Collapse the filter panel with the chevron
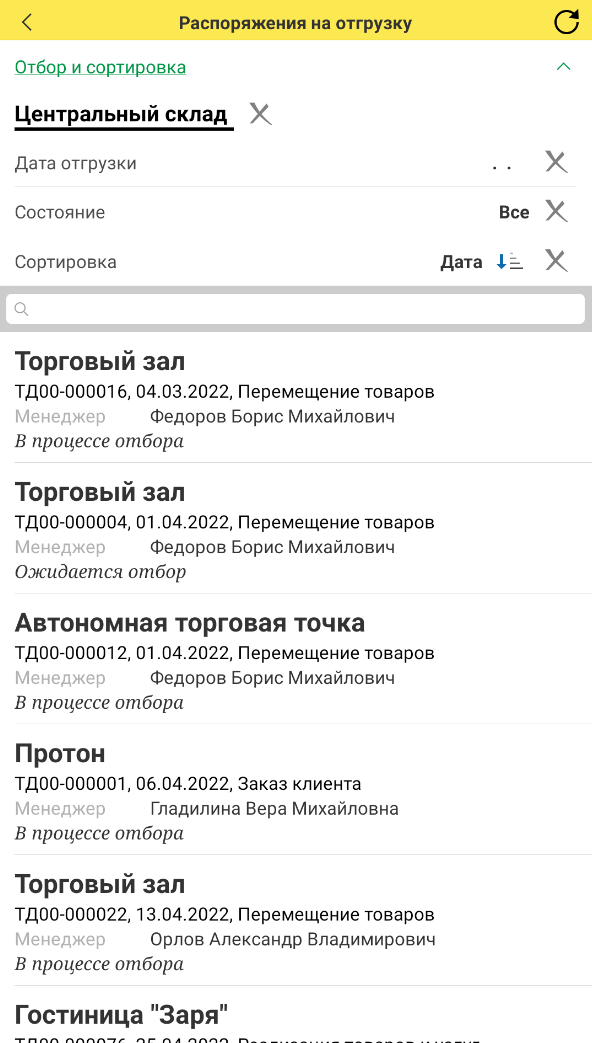The image size is (592, 1043). (563, 67)
